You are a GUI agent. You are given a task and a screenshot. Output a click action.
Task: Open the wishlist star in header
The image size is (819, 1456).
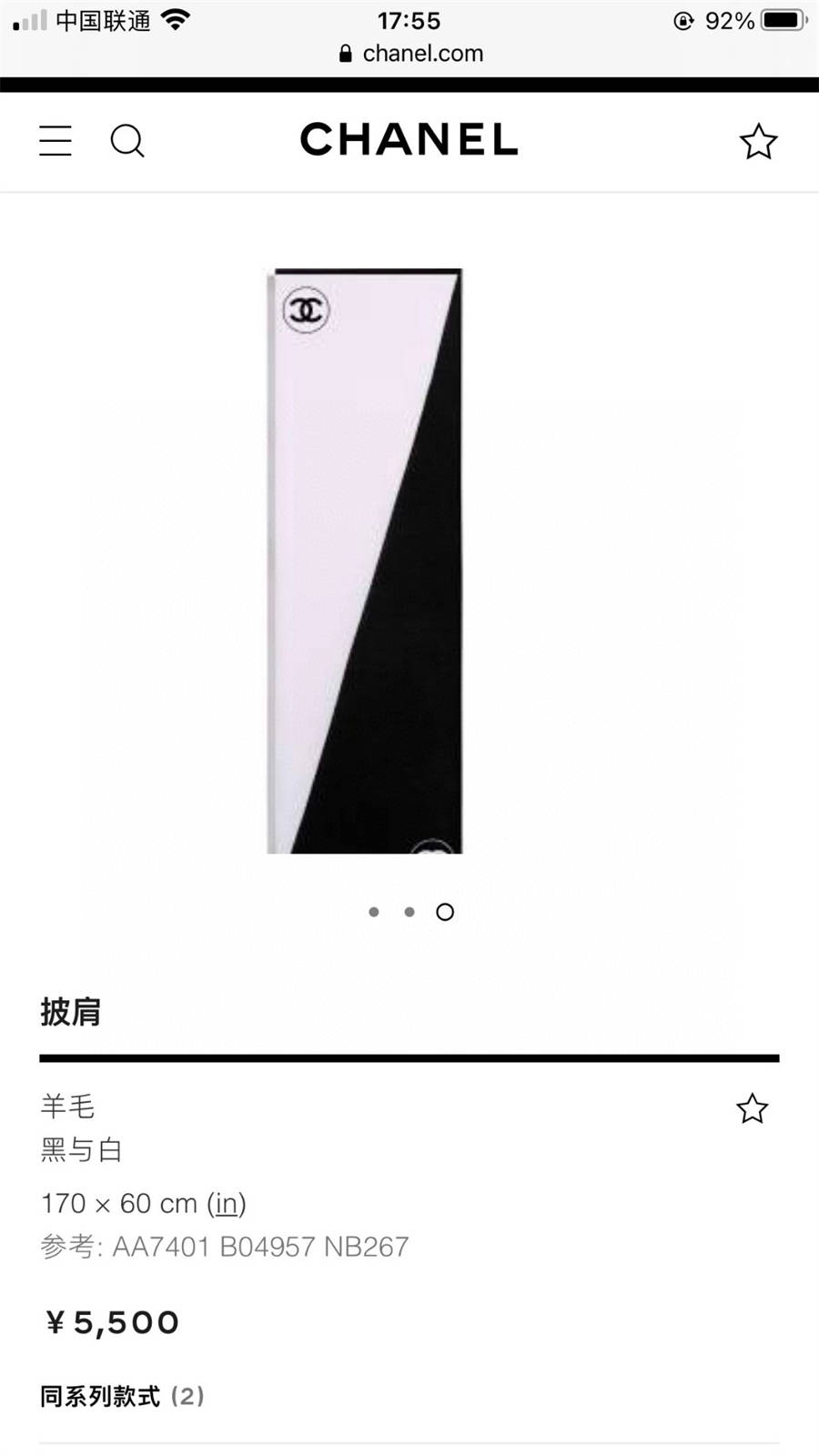point(758,142)
